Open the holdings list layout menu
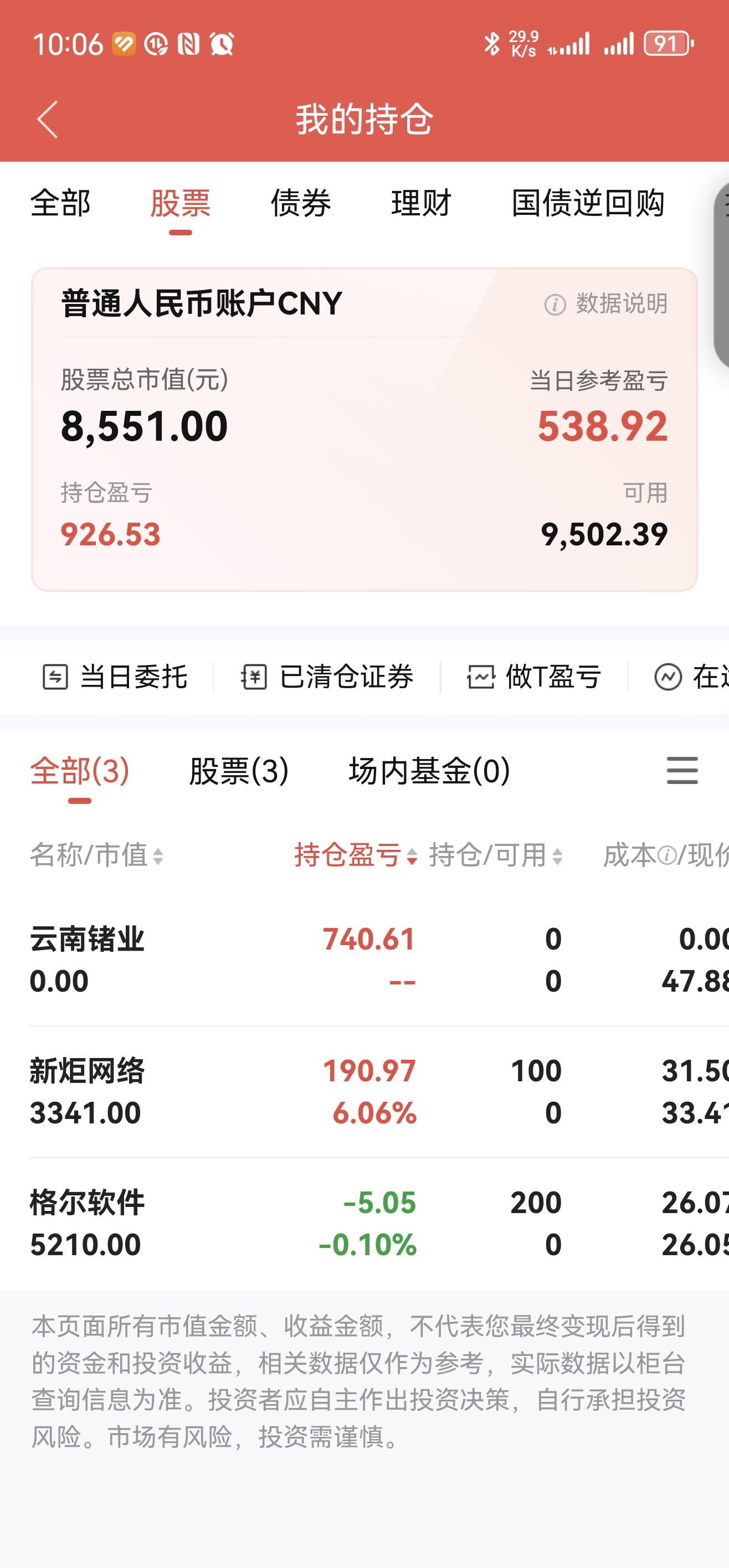 [682, 771]
